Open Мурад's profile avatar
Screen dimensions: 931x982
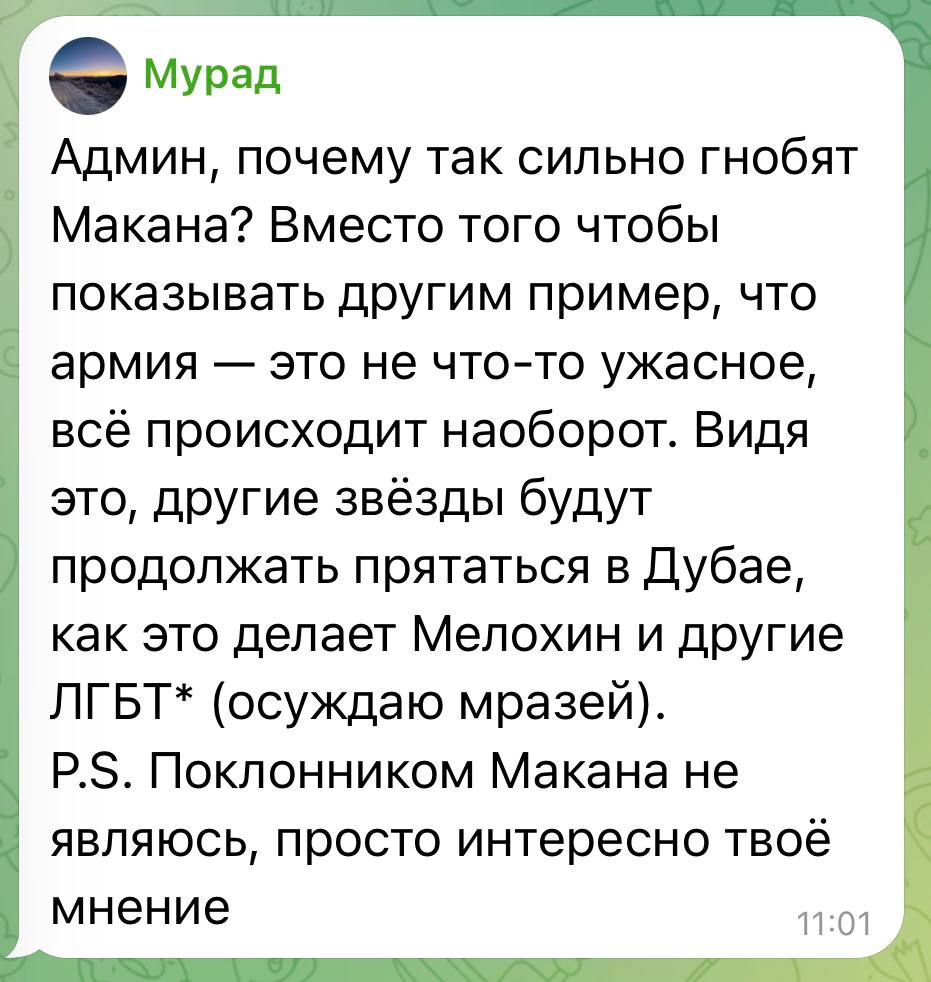click(89, 75)
